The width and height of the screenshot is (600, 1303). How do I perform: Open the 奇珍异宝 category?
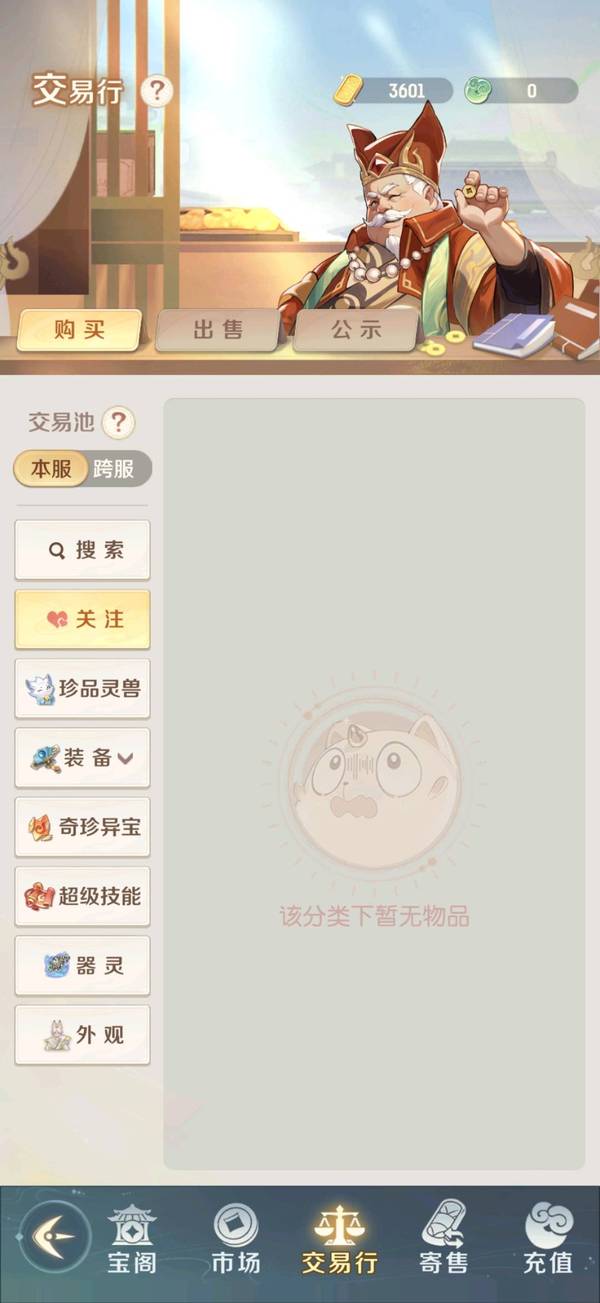pyautogui.click(x=82, y=827)
